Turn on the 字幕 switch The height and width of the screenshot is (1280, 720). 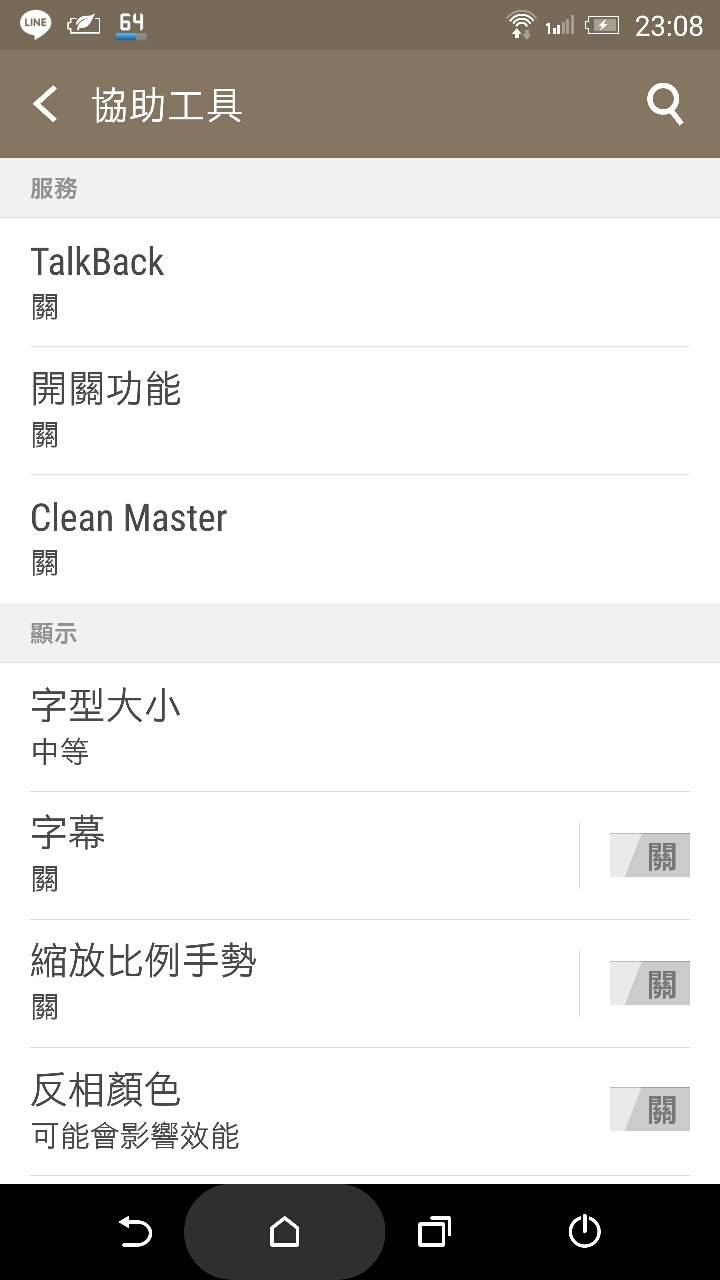coord(650,856)
